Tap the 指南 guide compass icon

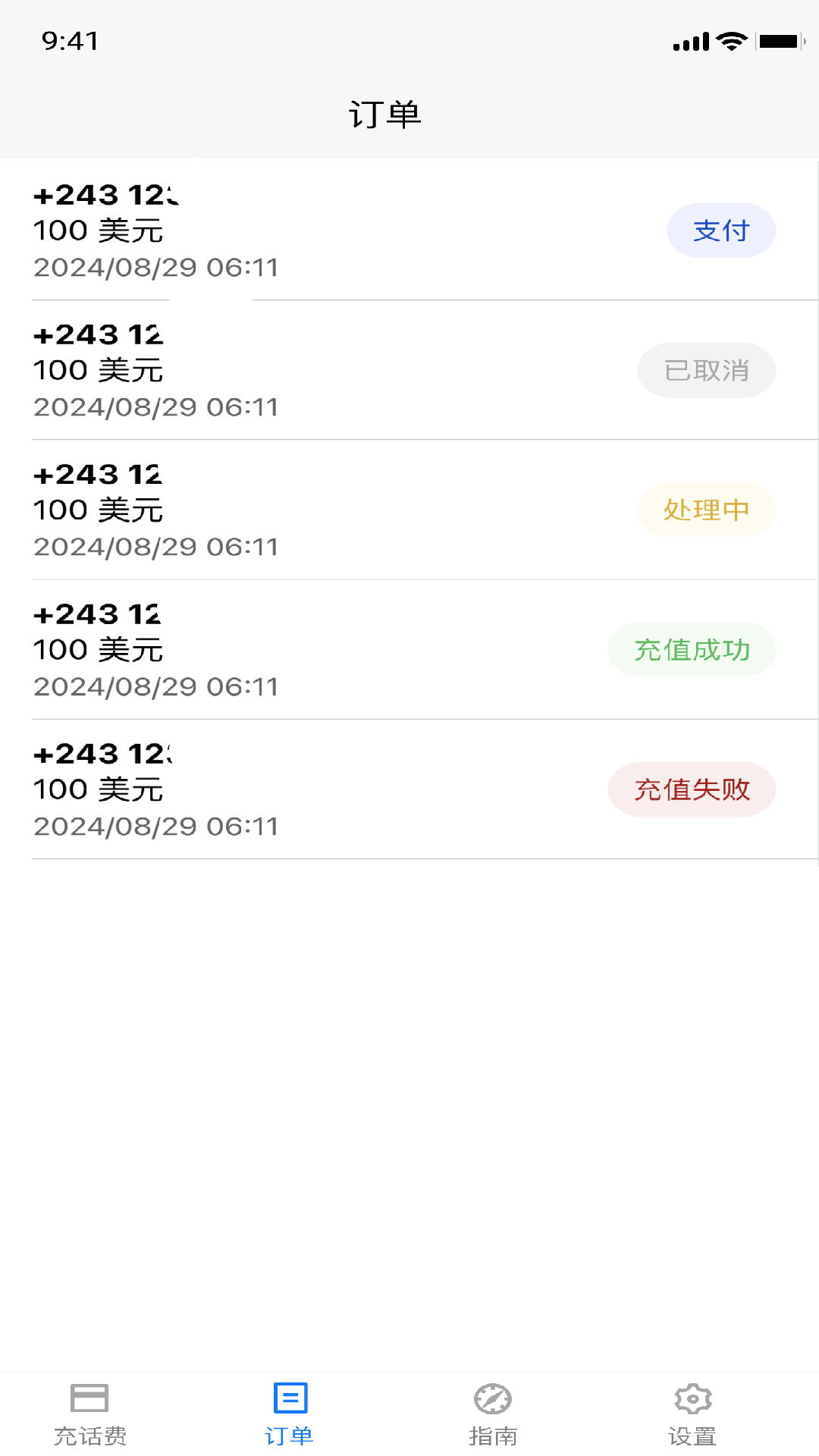[x=492, y=1399]
